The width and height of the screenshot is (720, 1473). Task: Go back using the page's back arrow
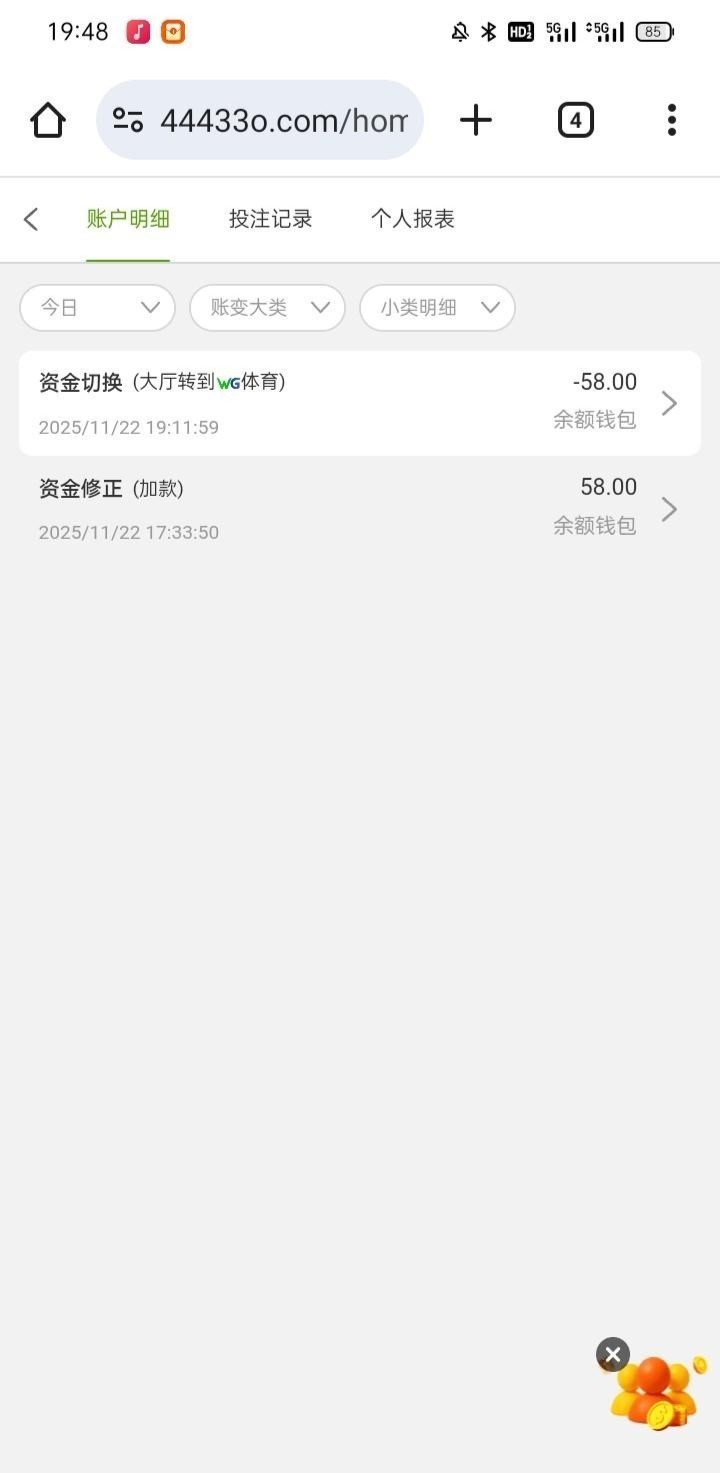coord(31,219)
